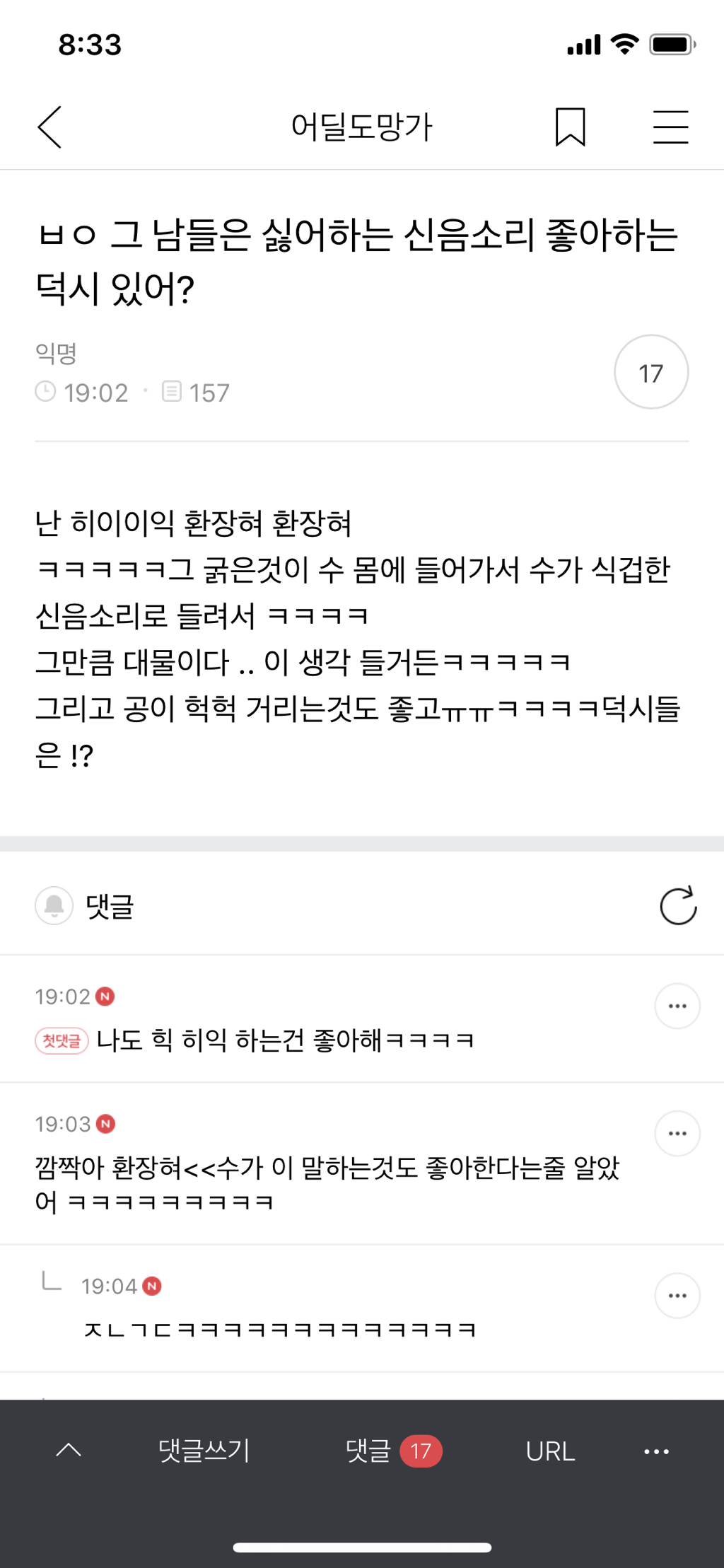Image resolution: width=724 pixels, height=1568 pixels.
Task: Bookmark this post
Action: 570,127
